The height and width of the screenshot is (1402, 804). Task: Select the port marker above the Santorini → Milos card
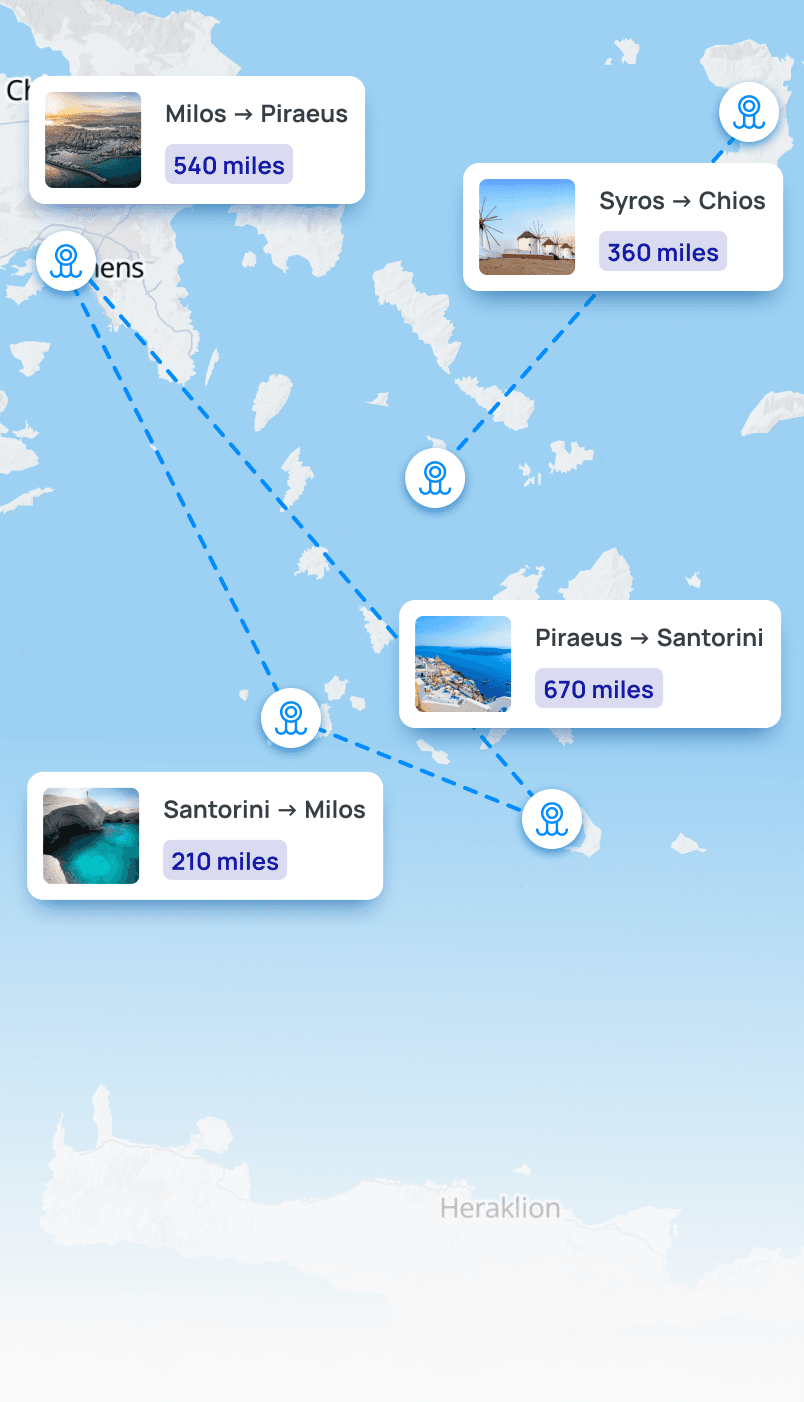pyautogui.click(x=291, y=718)
